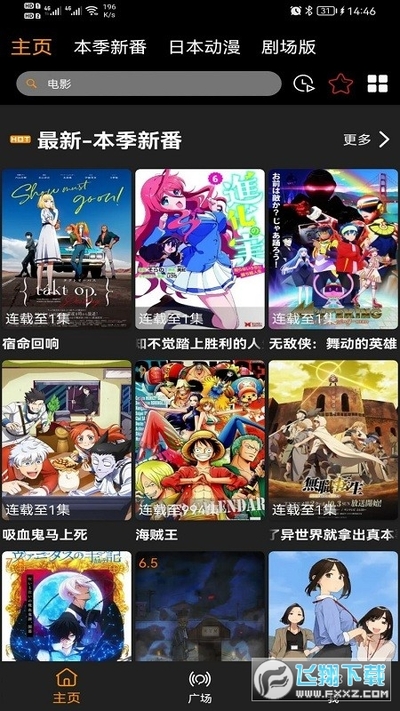Open the 进化の実 poster card
400x711 pixels.
coord(200,249)
